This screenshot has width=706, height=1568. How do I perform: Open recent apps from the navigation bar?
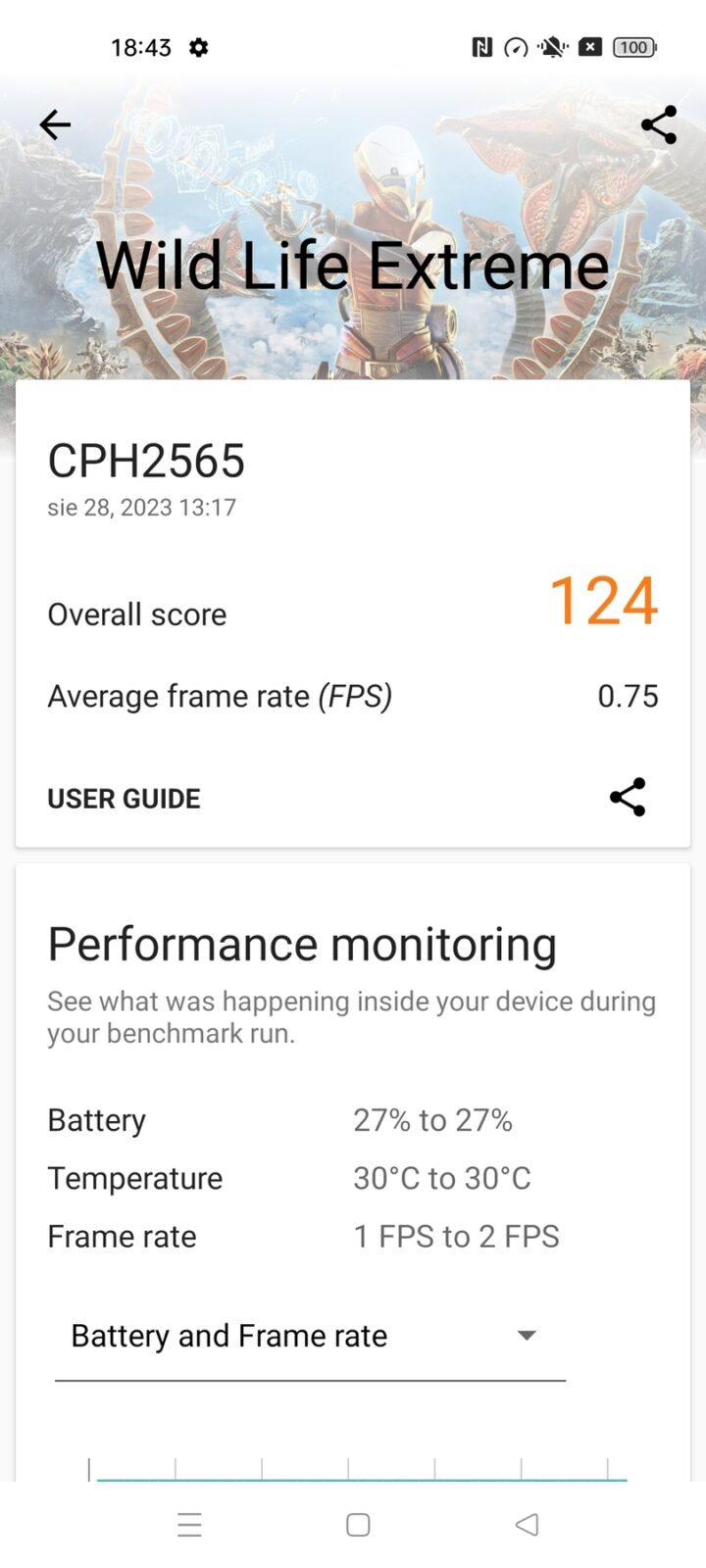click(x=189, y=1525)
